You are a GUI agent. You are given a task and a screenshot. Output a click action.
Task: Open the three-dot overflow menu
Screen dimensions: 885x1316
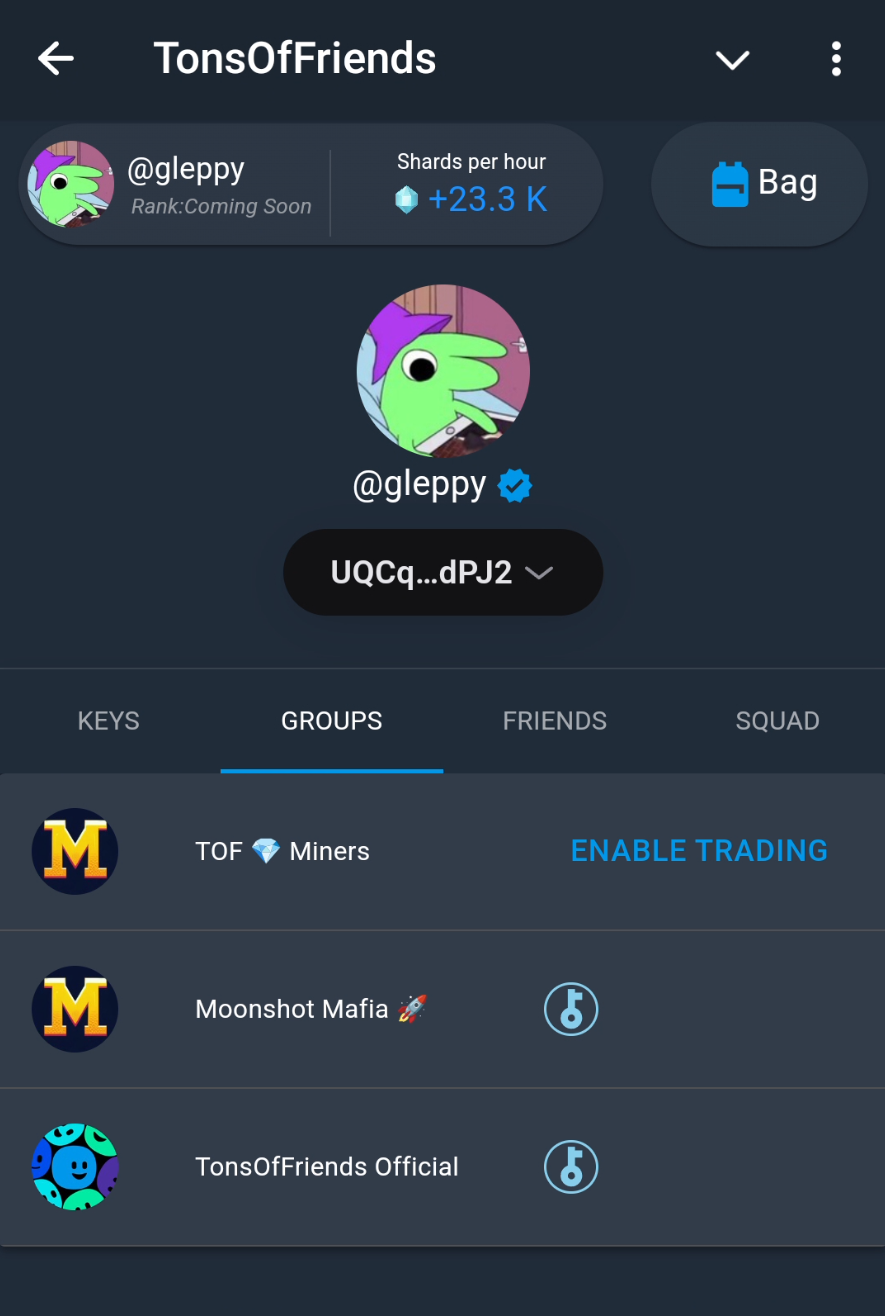click(x=836, y=60)
